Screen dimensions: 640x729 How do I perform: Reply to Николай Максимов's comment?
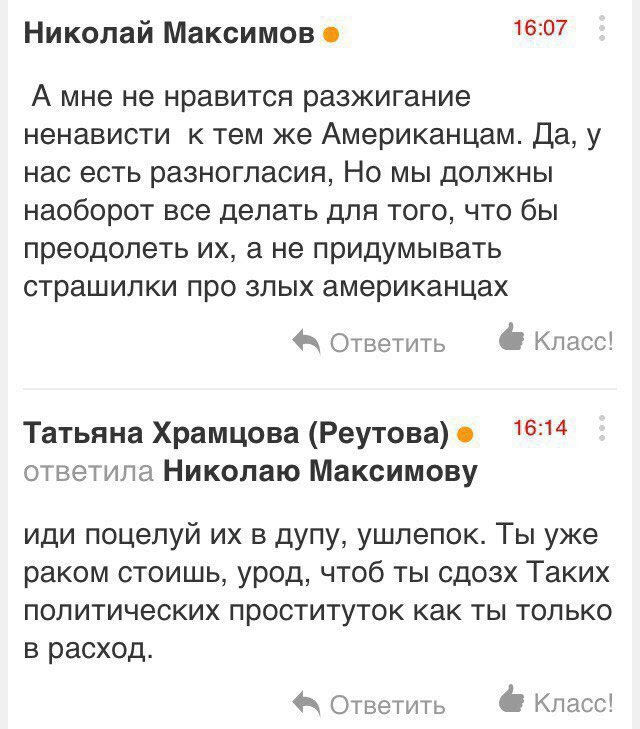click(x=369, y=343)
